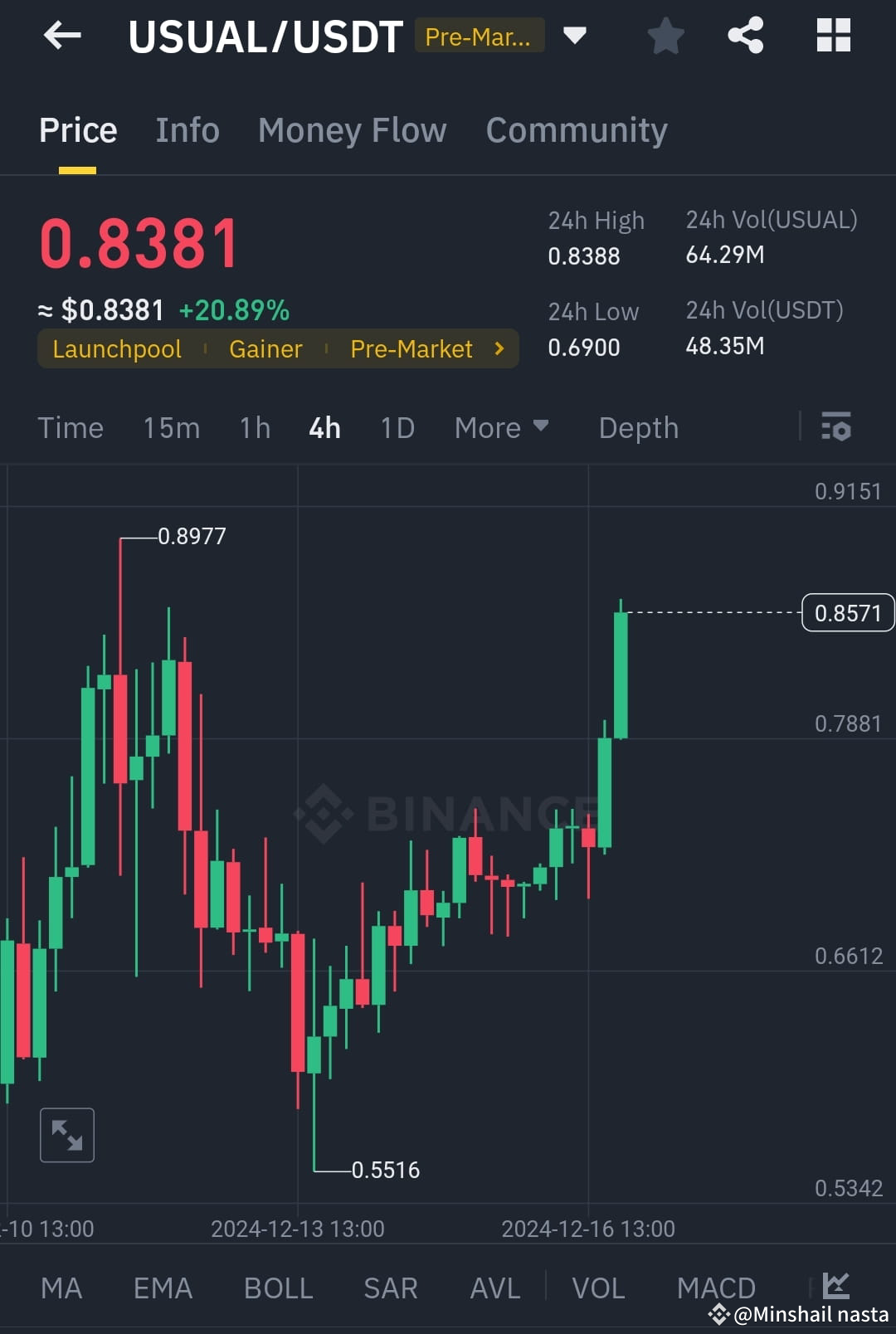The height and width of the screenshot is (1334, 896).
Task: Enable the VOL volume indicator
Action: click(x=597, y=1287)
